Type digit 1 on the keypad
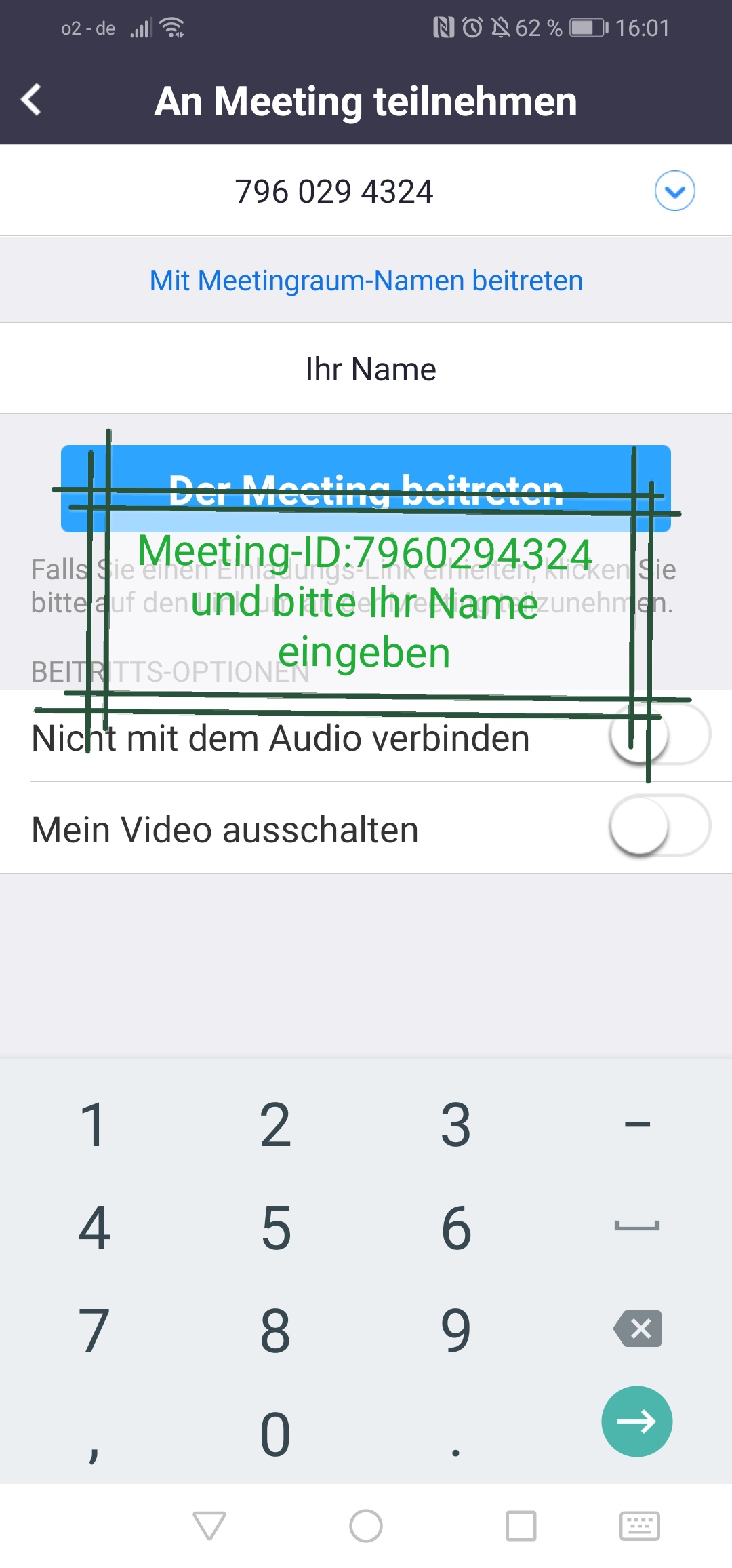732x1568 pixels. [x=93, y=1124]
